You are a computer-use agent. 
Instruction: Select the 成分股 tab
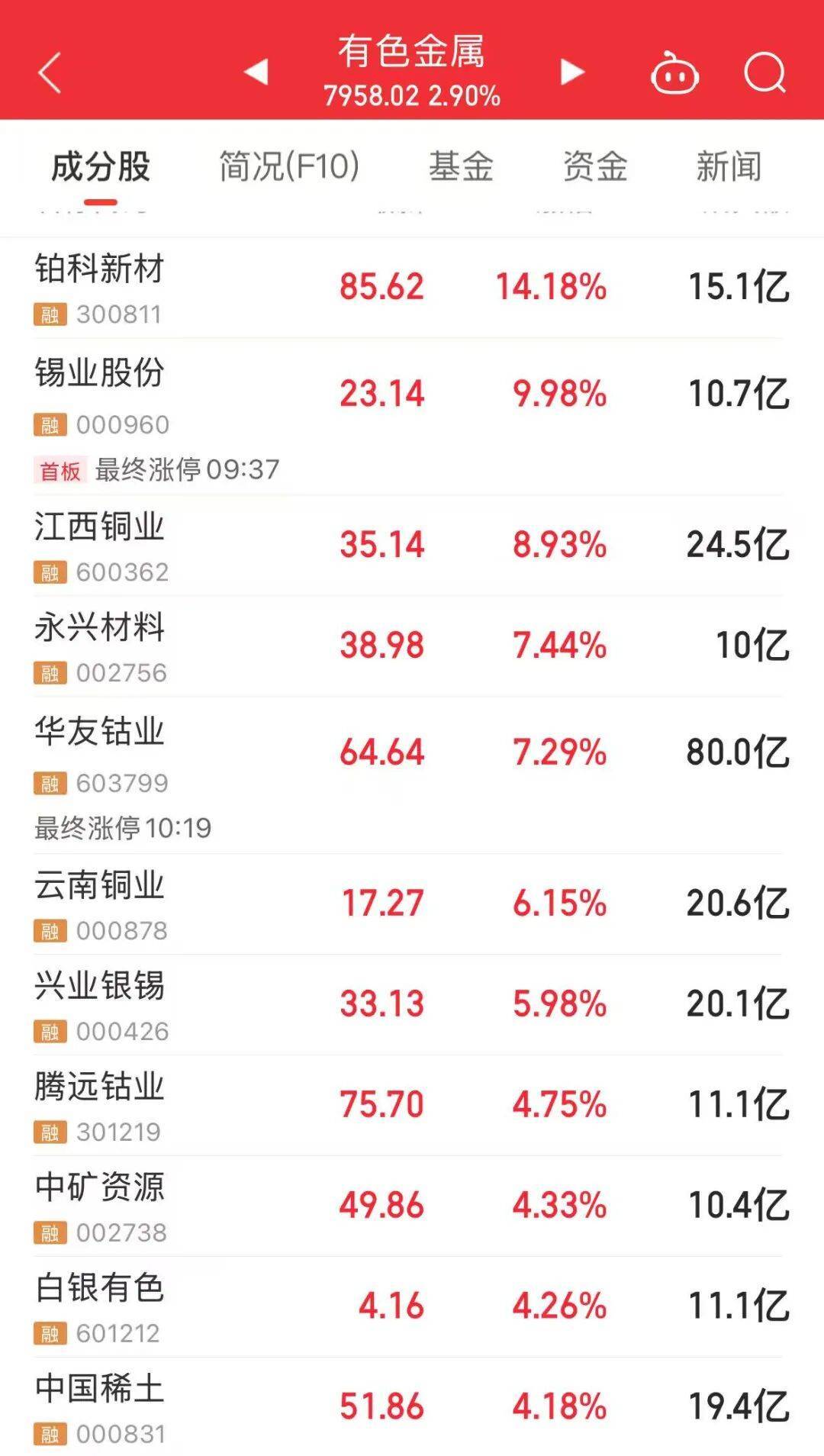[101, 166]
